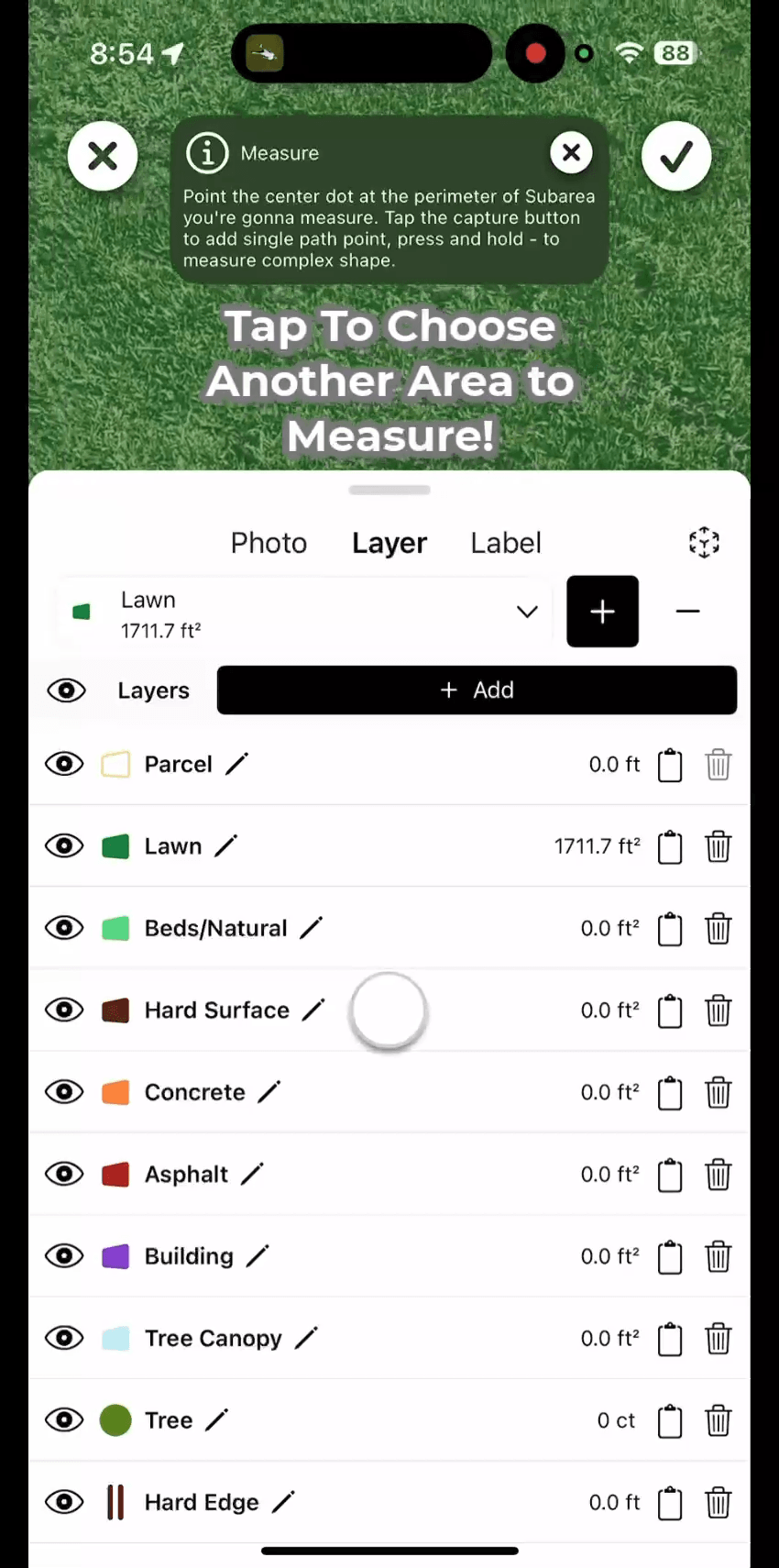Switch to the Photo tab
Viewport: 779px width, 1568px height.
(269, 543)
